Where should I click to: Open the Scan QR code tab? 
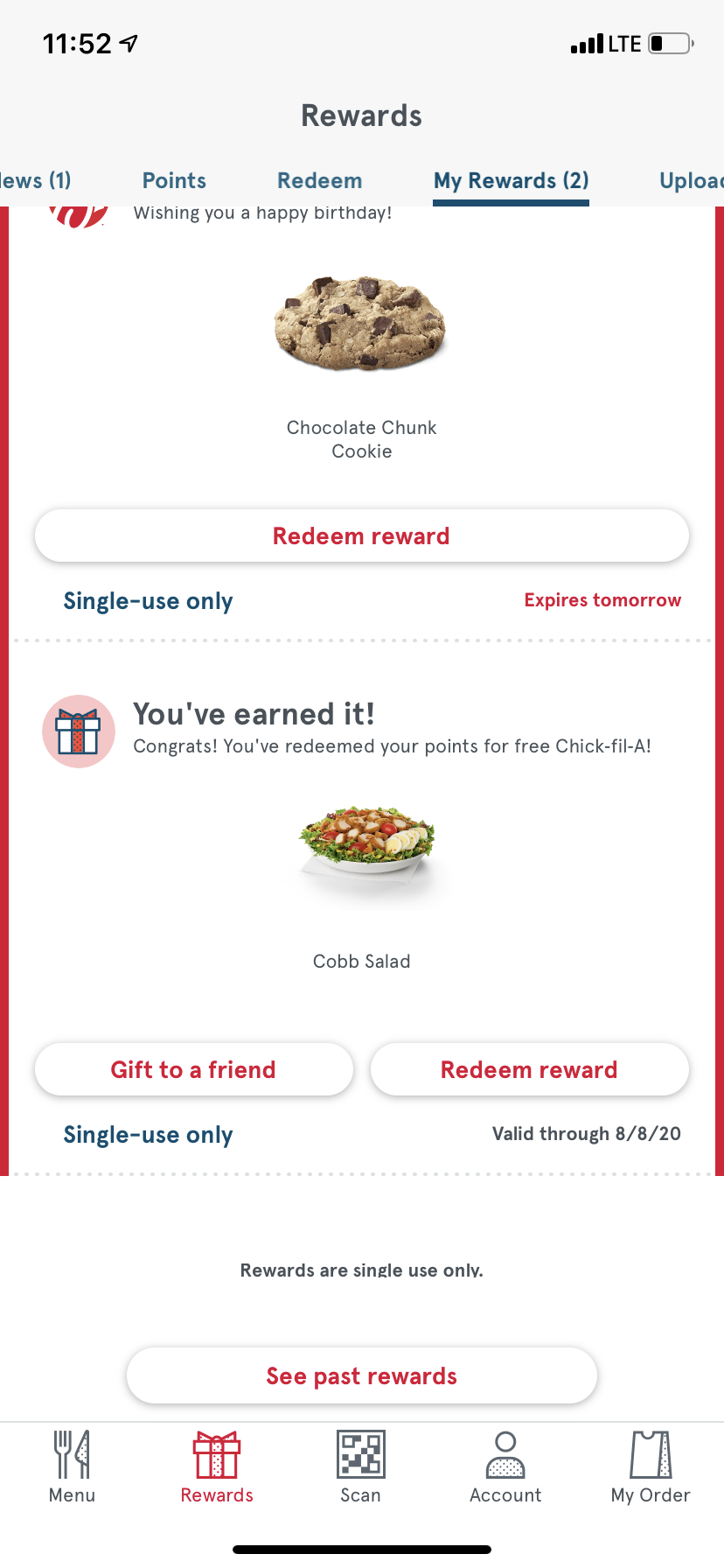[361, 1466]
